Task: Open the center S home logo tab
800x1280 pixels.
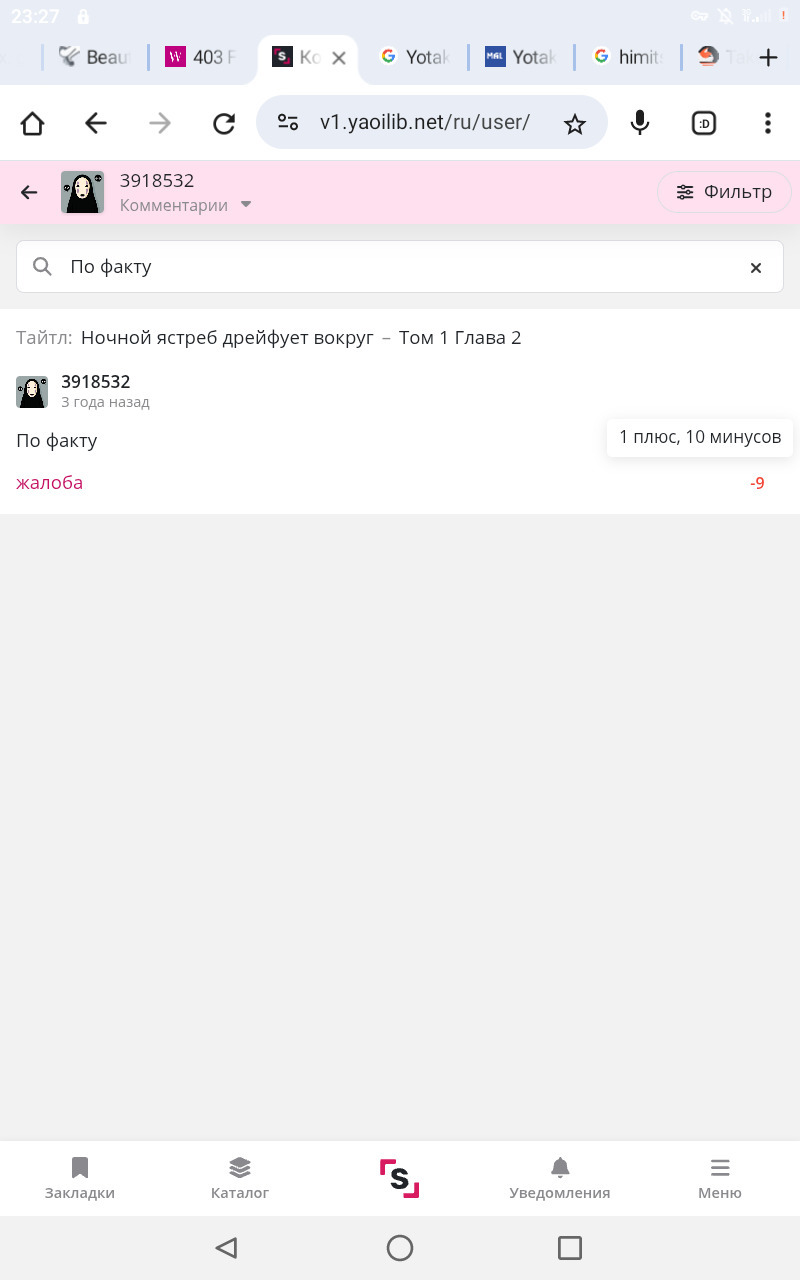Action: click(400, 1178)
